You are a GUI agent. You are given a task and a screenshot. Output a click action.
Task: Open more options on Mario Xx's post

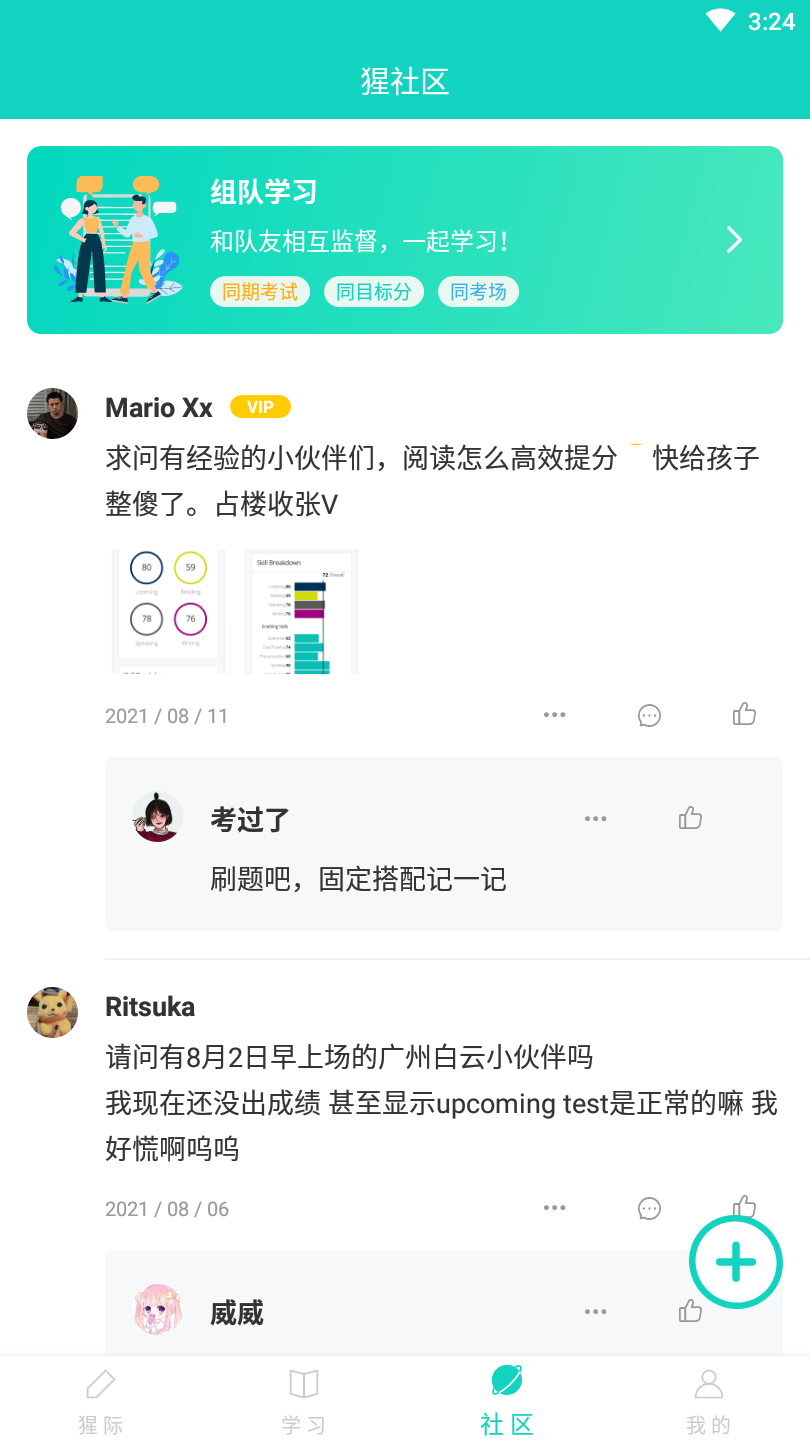555,715
